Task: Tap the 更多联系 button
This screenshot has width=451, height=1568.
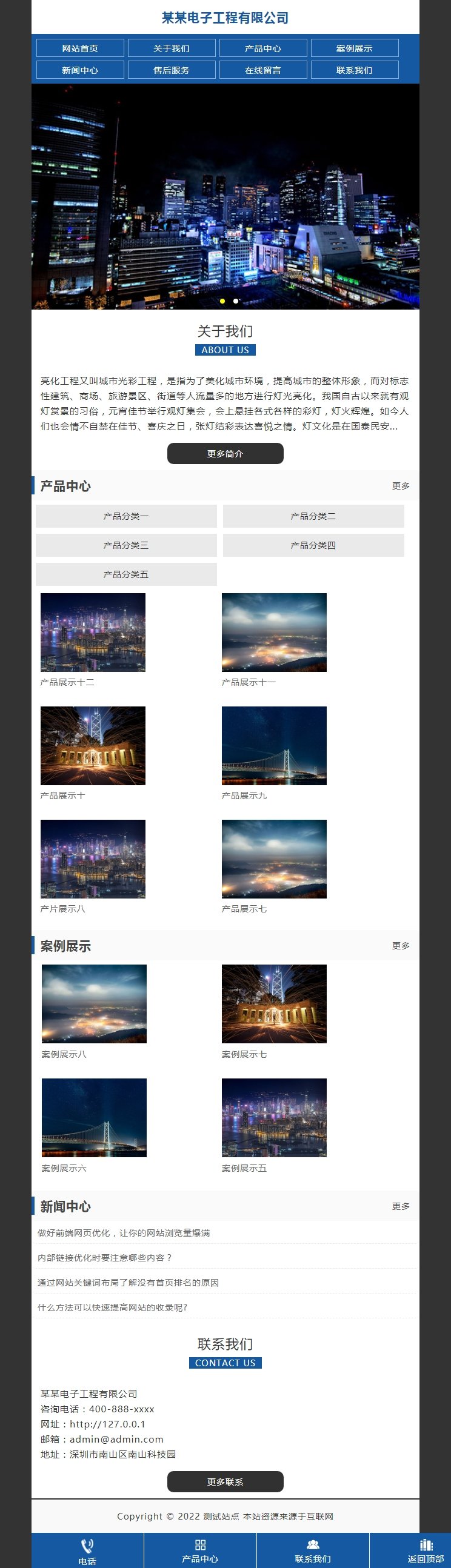Action: pos(225,1481)
